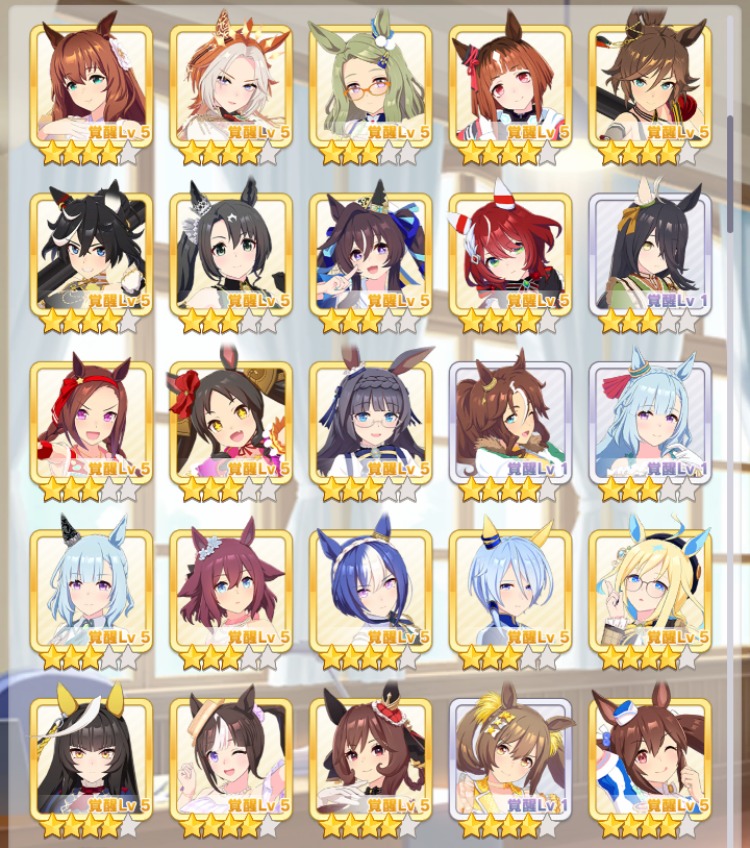Tap the black-haired character with big red bow
750x848 pixels.
(x=231, y=422)
